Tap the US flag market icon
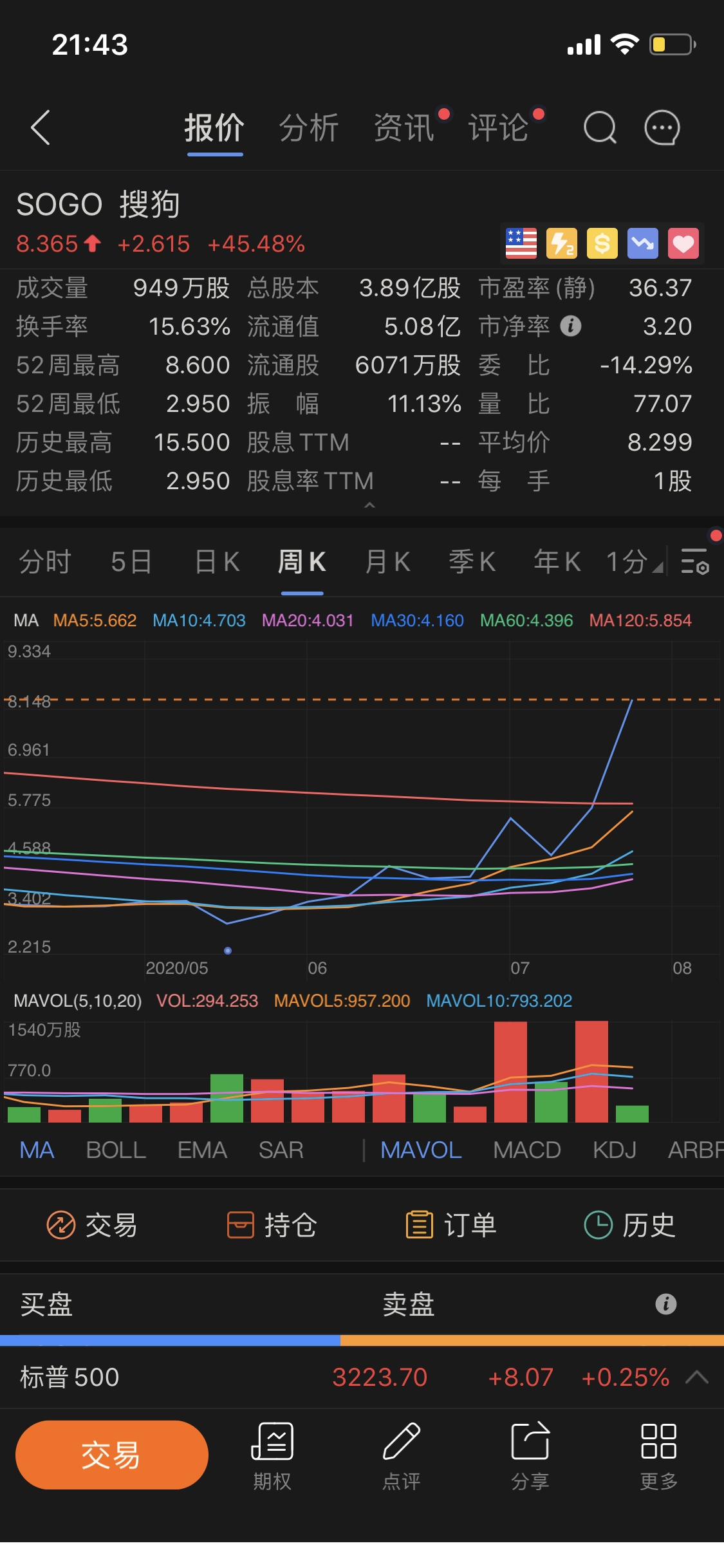The width and height of the screenshot is (724, 1568). click(x=521, y=243)
